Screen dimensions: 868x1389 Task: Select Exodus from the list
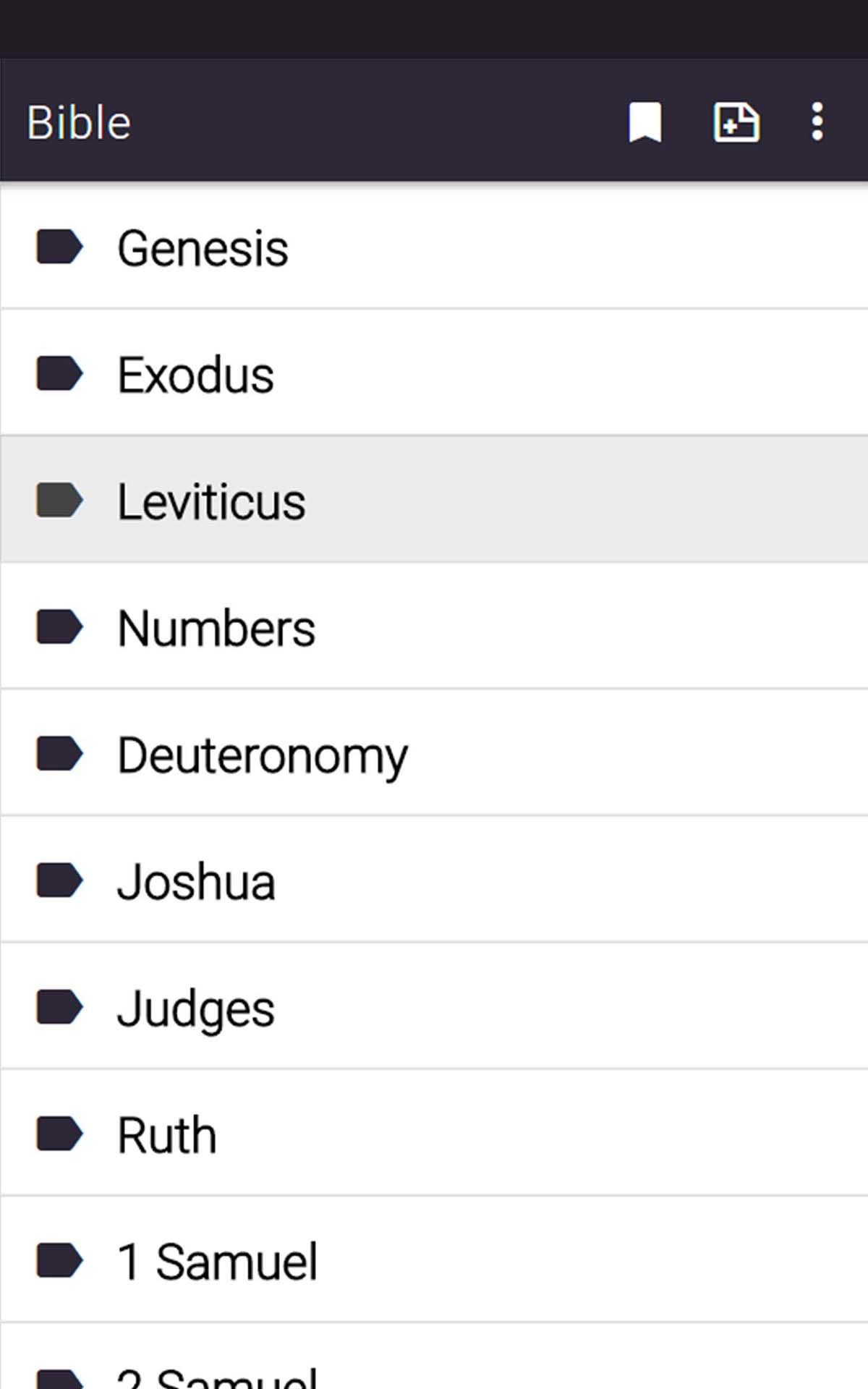[x=434, y=373]
